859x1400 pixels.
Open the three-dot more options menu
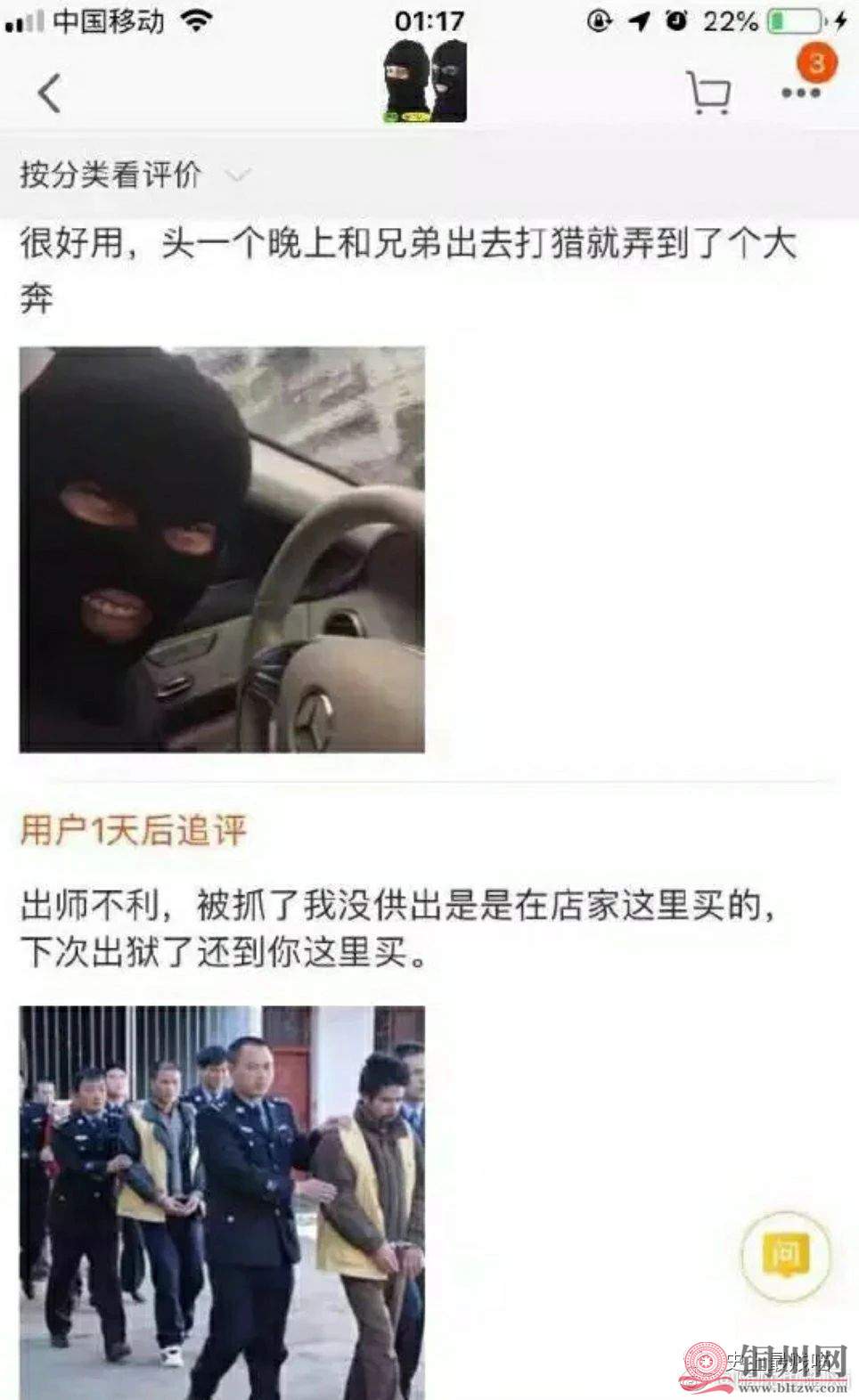[800, 93]
